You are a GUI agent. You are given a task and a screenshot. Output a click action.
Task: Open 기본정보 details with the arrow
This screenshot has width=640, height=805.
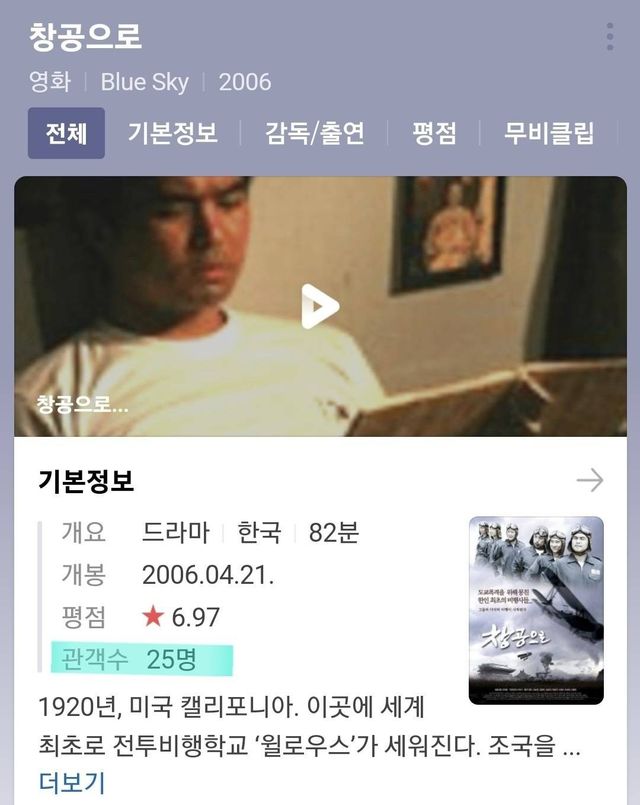click(x=590, y=481)
